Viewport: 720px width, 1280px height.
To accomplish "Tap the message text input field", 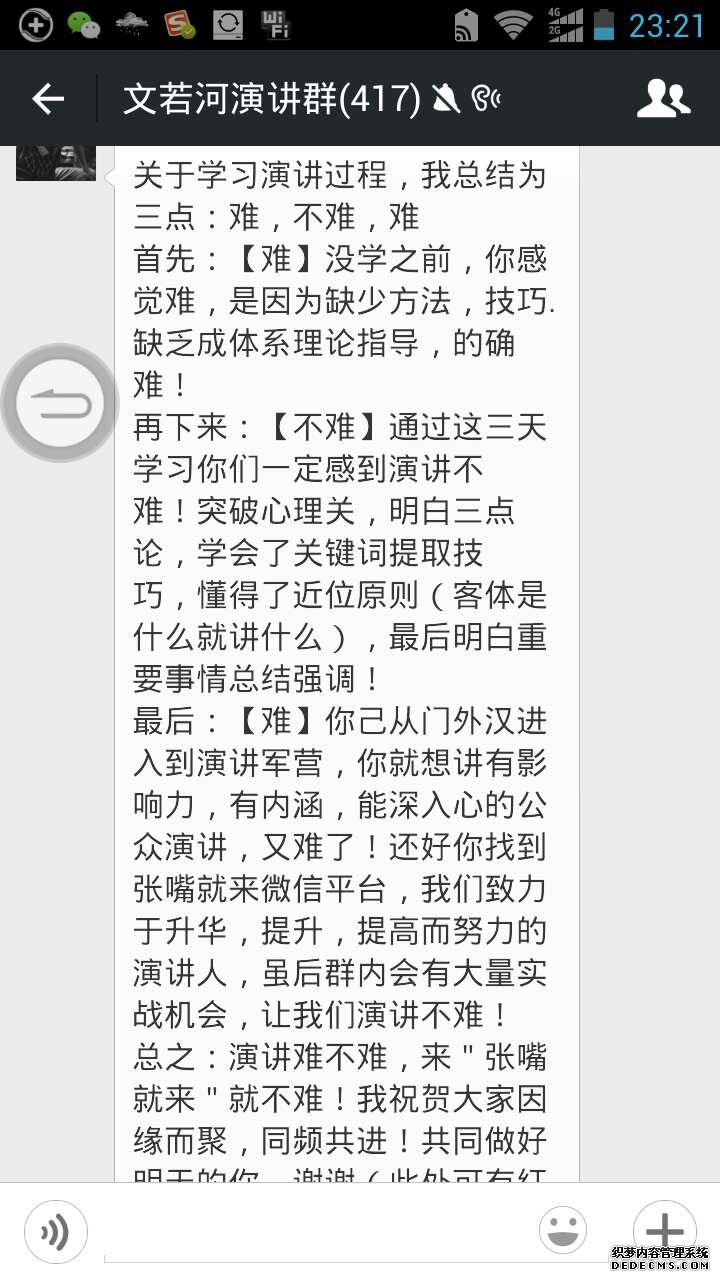I will point(312,1230).
